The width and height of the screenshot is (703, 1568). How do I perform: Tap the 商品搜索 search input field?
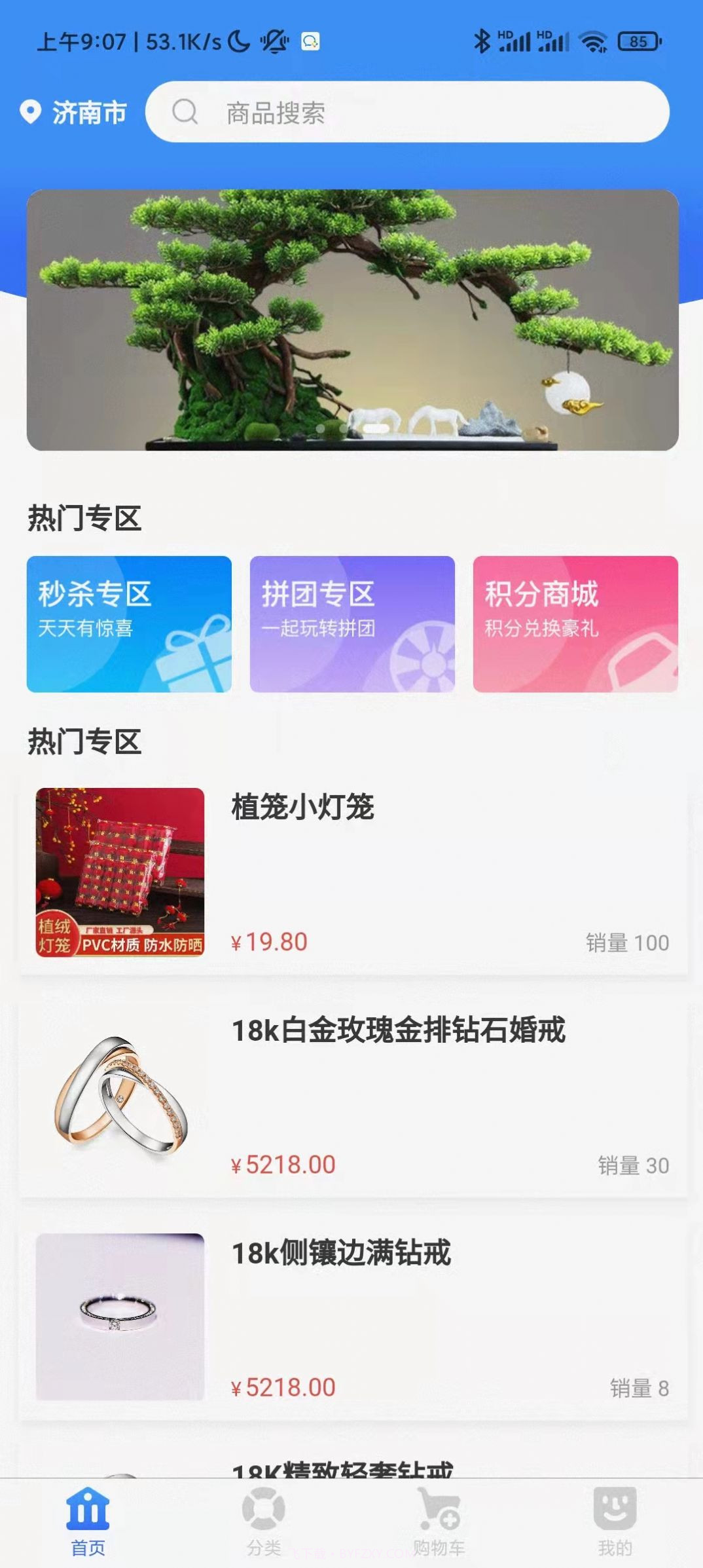[x=393, y=111]
